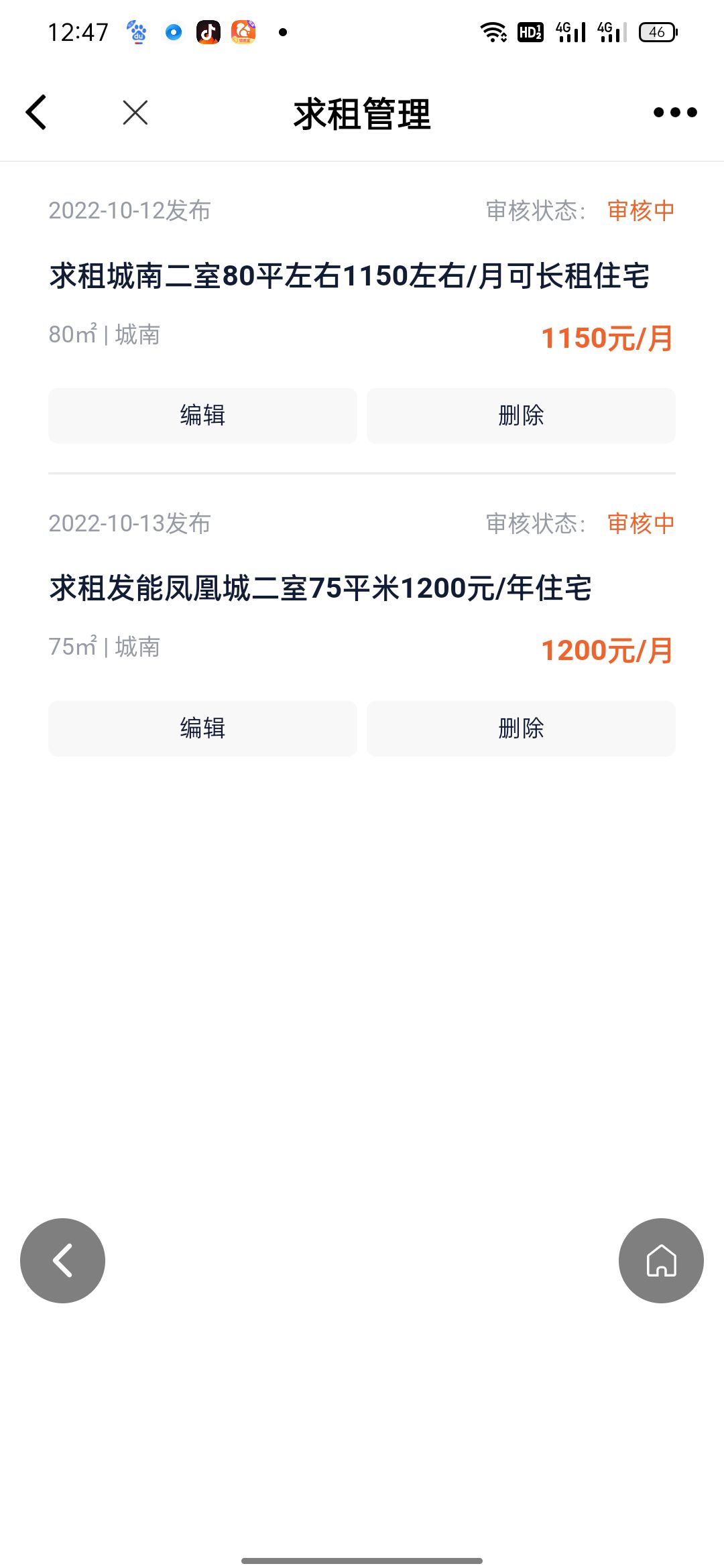Screen dimensions: 724x1568
Task: Open the three-dot more options menu
Action: click(x=675, y=113)
